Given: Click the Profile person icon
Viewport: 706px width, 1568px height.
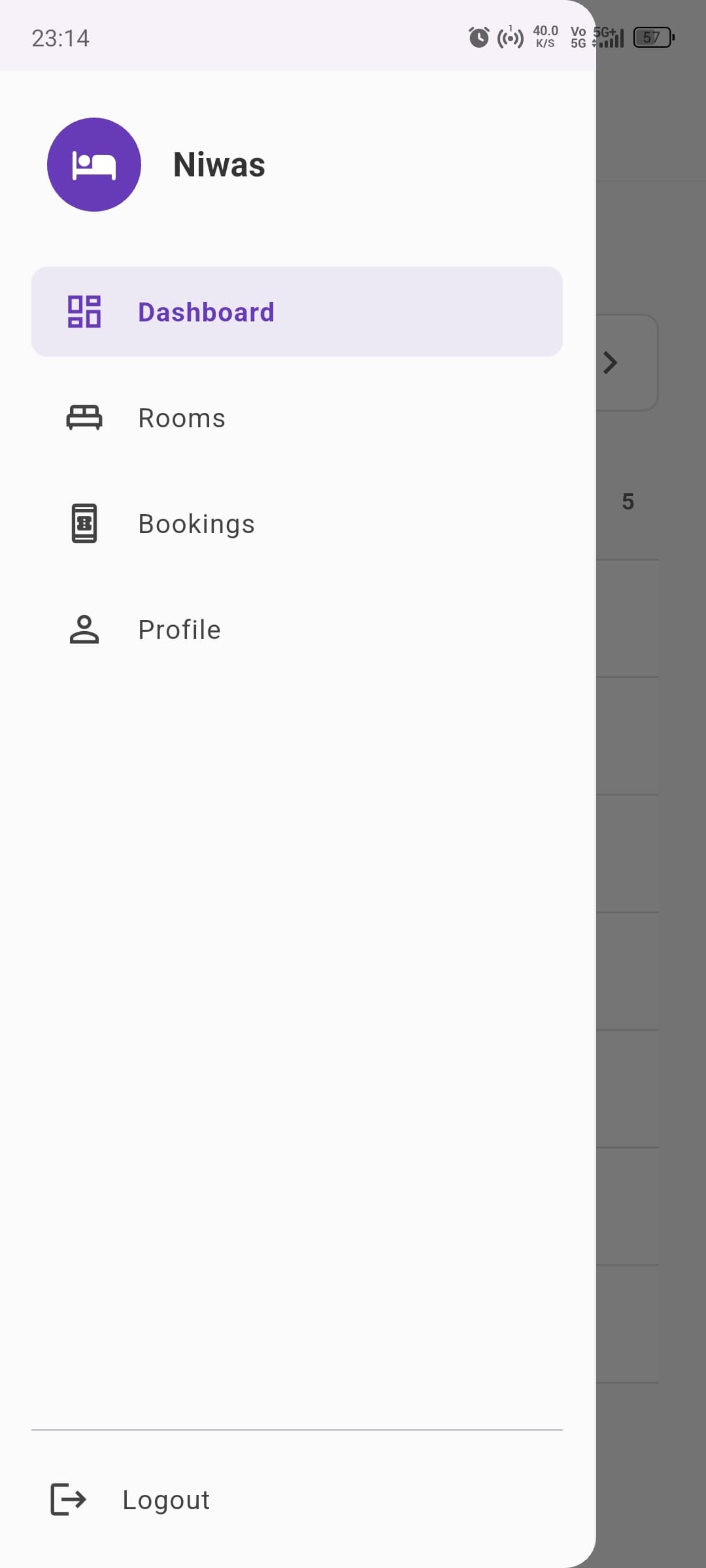Looking at the screenshot, I should point(83,629).
